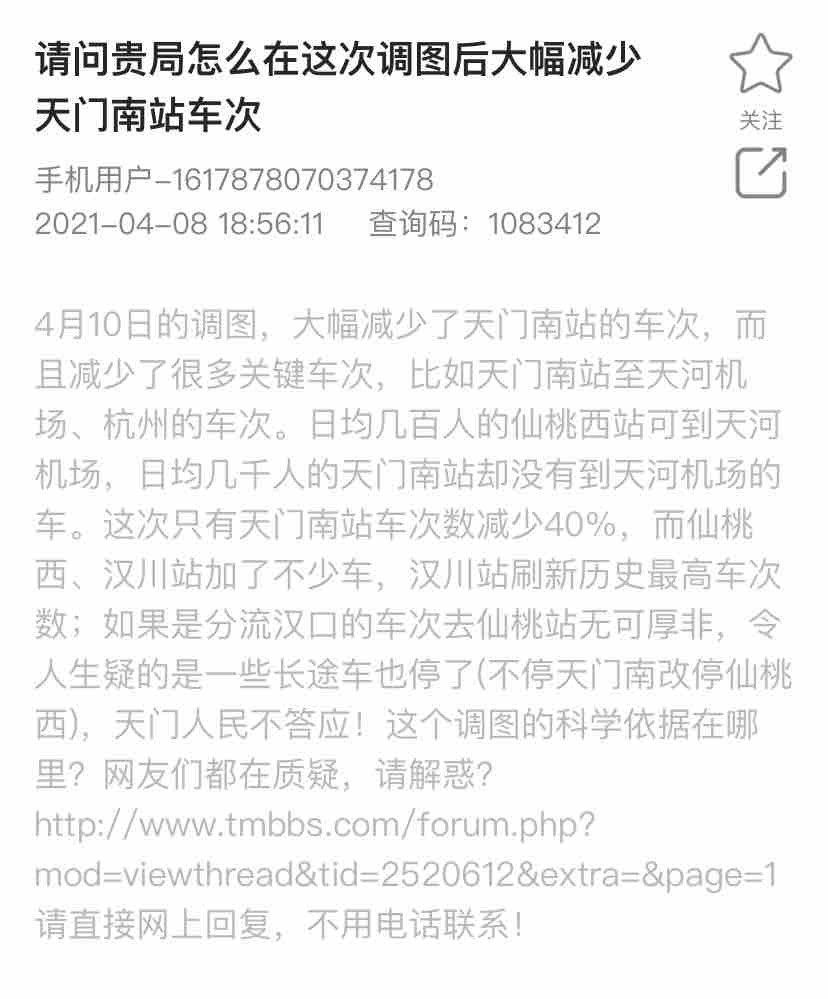This screenshot has height=999, width=828.
Task: Follow this question with the star icon
Action: (x=760, y=66)
